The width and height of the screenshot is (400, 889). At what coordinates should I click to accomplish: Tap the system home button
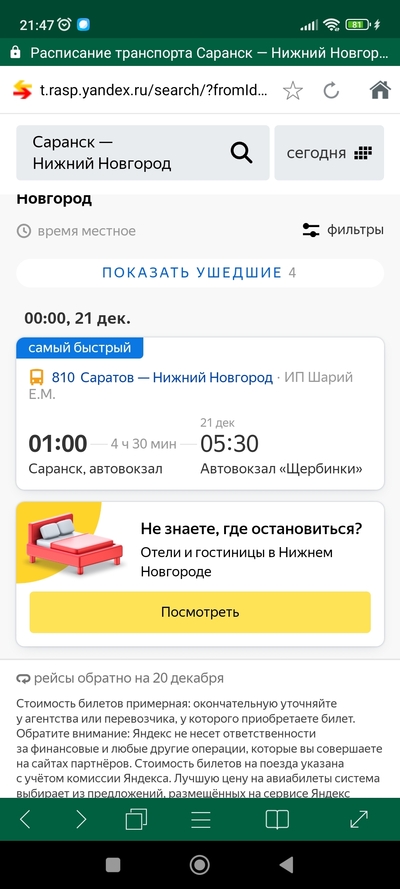[199, 865]
